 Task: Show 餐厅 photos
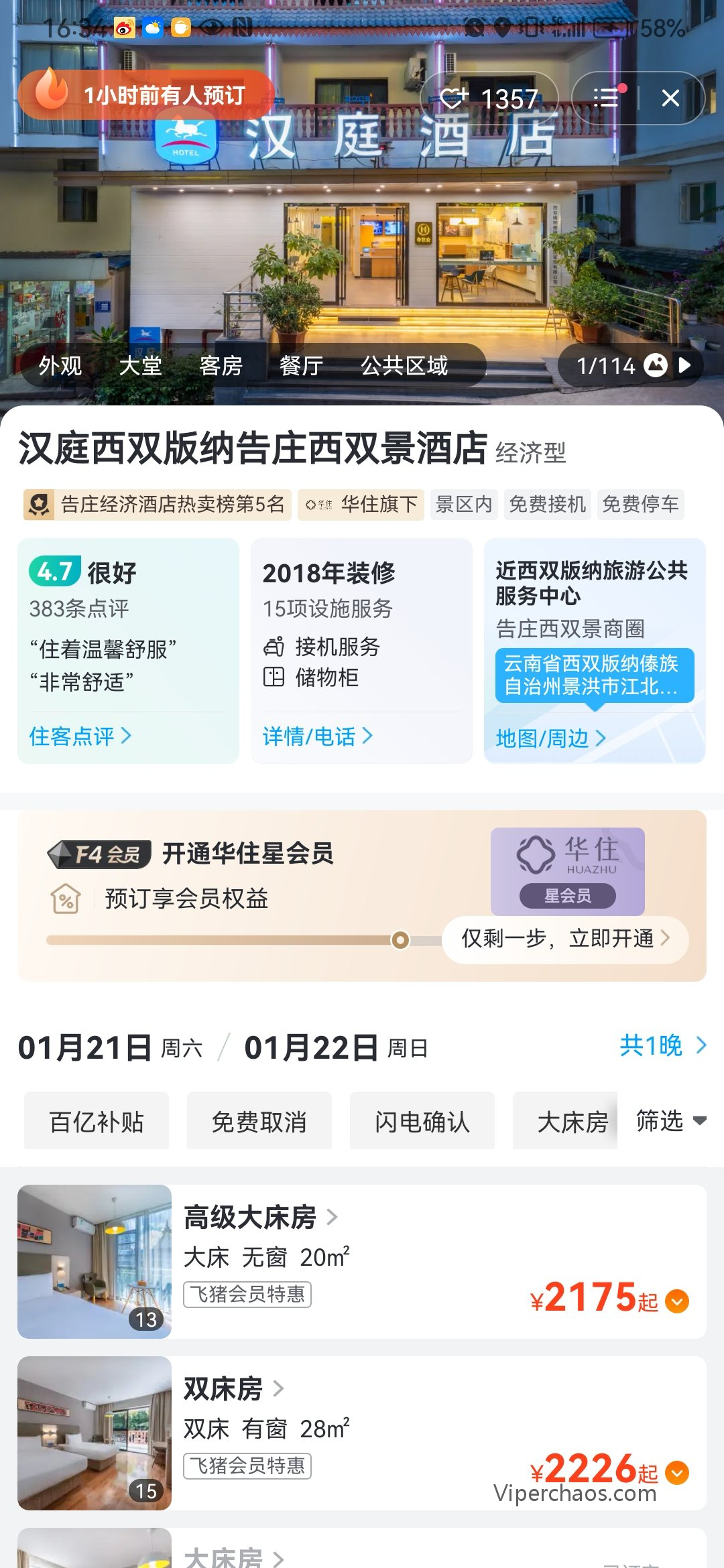pyautogui.click(x=301, y=366)
